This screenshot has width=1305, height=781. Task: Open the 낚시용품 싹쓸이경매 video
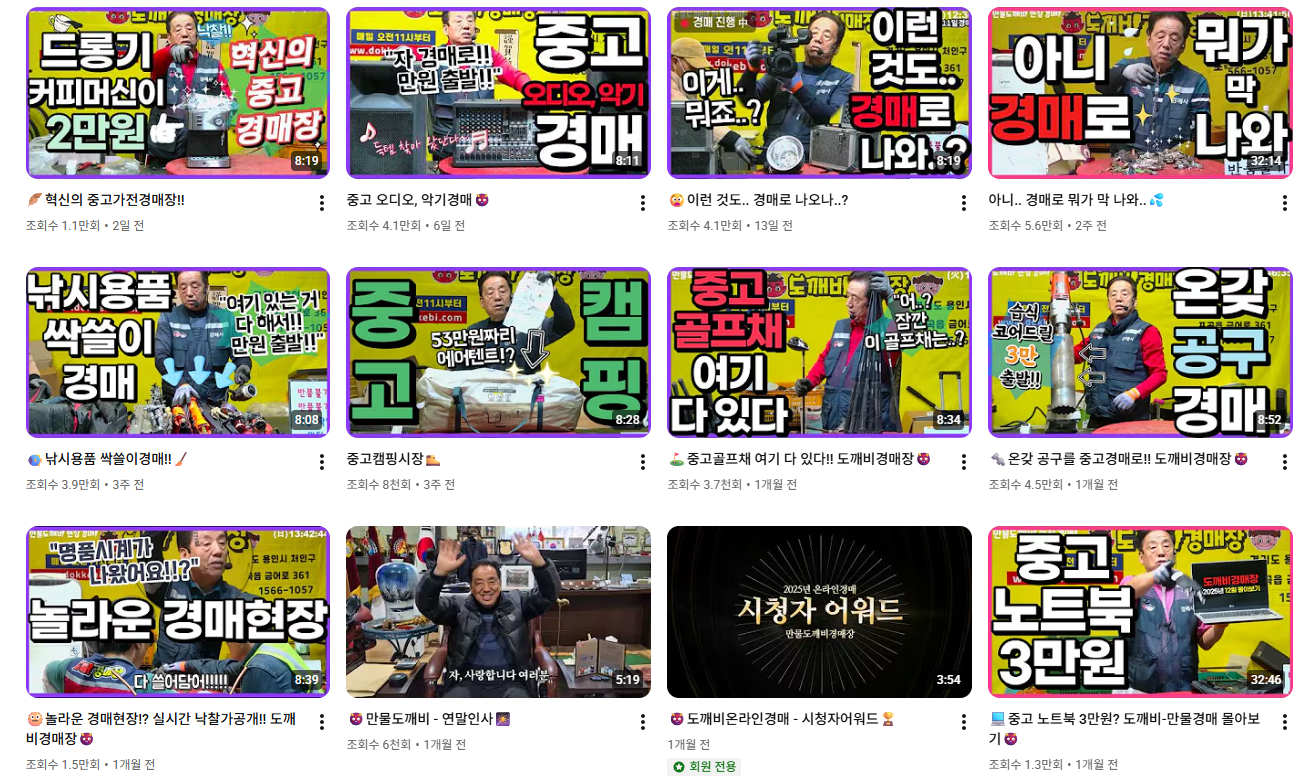(x=177, y=352)
